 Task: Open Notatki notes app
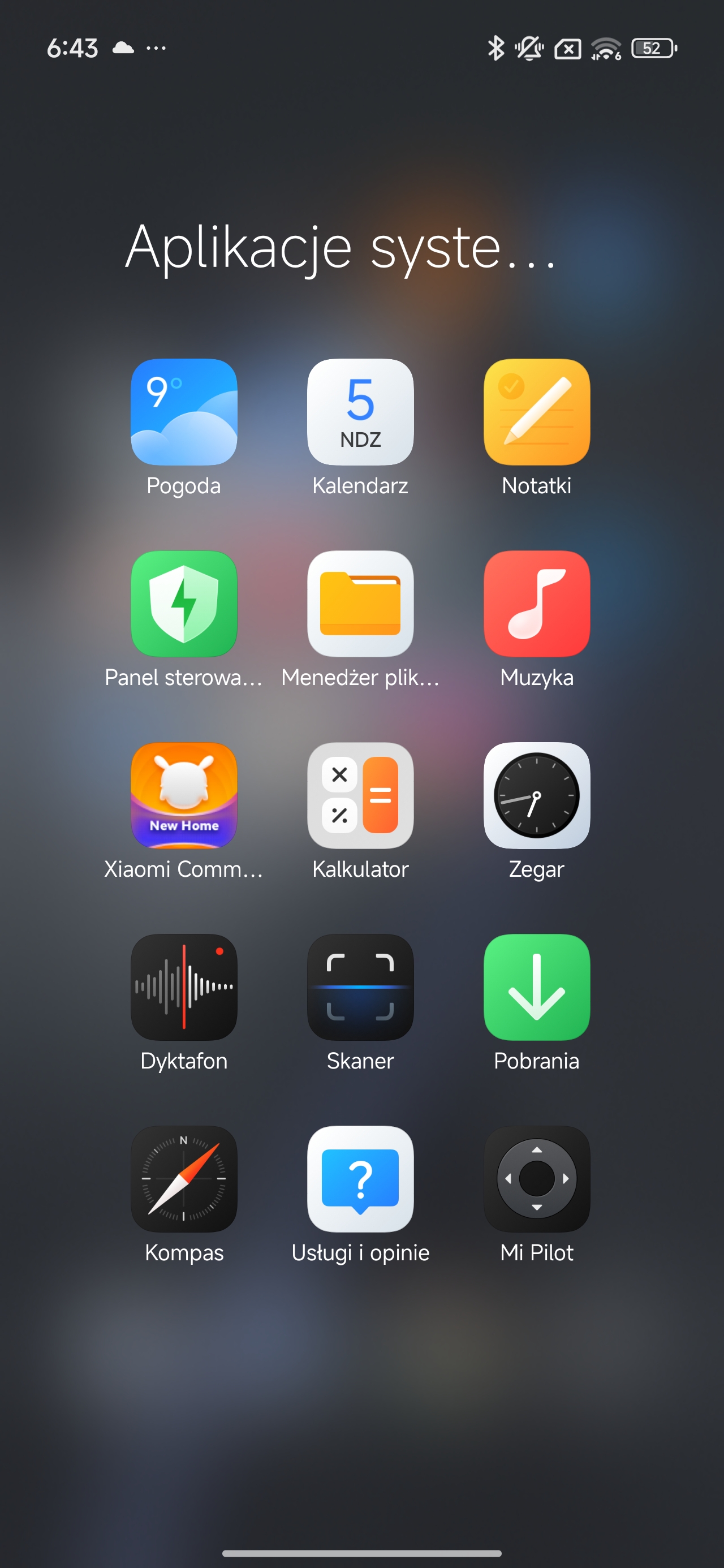coord(536,412)
